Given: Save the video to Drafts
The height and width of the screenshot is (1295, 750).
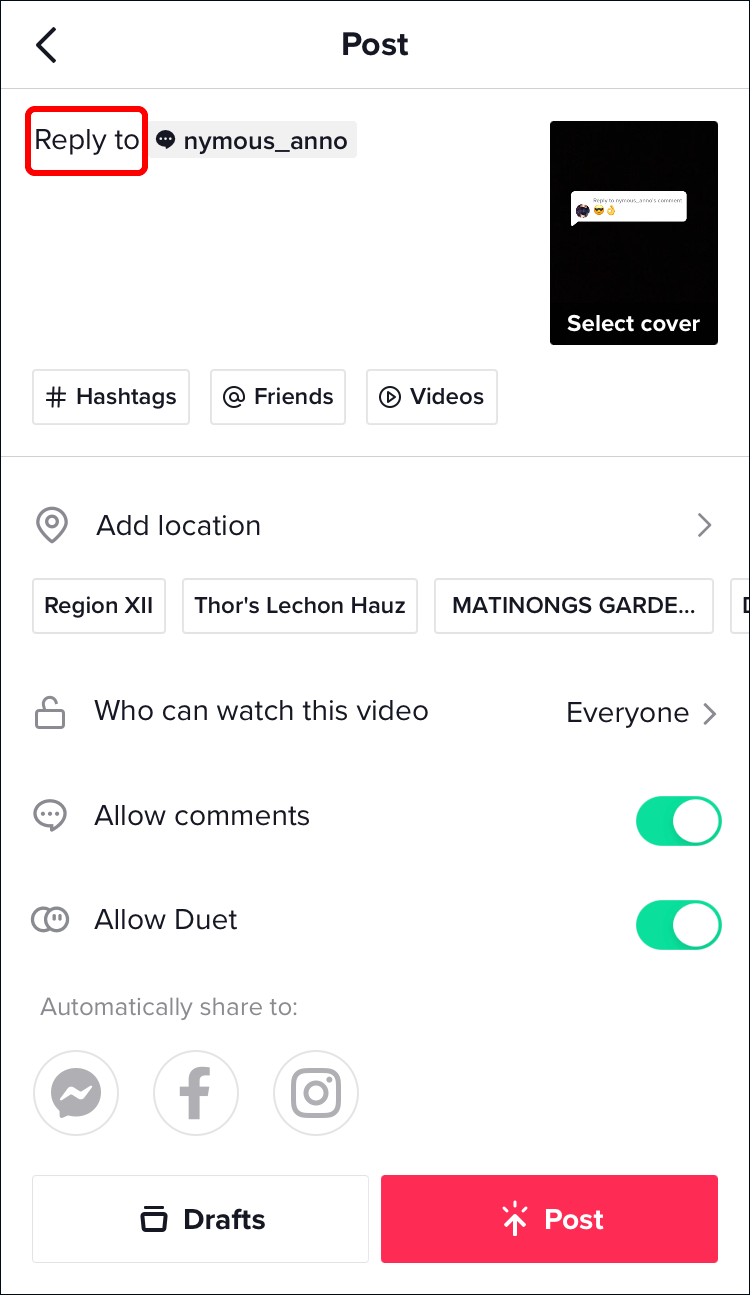Looking at the screenshot, I should (x=201, y=1219).
